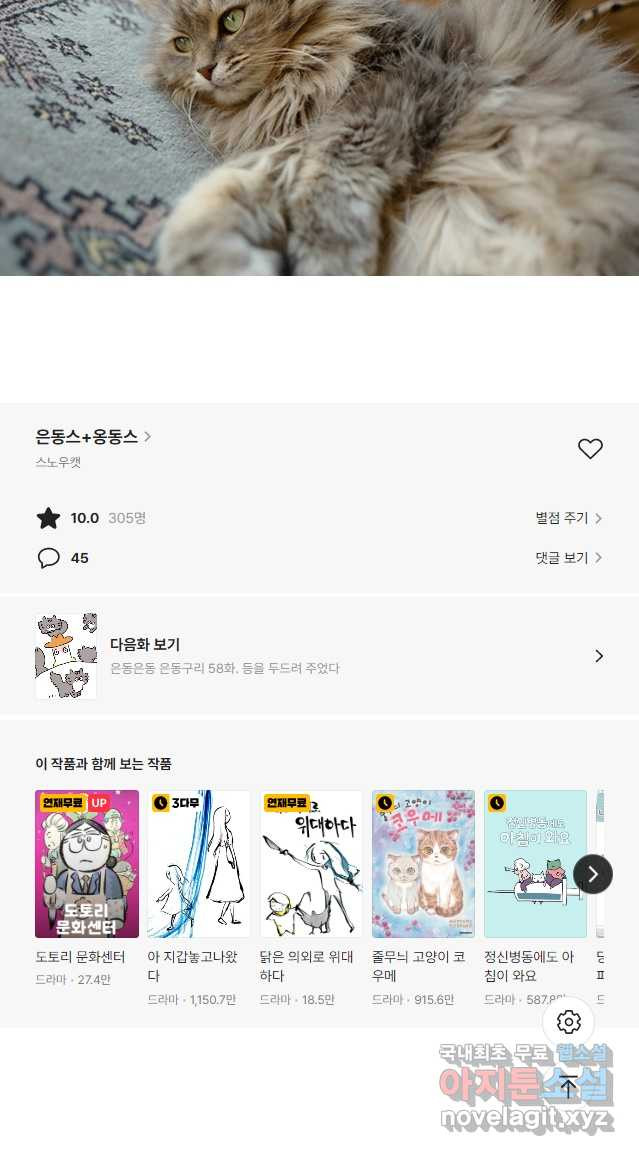
Task: Open 별점 주기 to rate the episode
Action: click(568, 518)
